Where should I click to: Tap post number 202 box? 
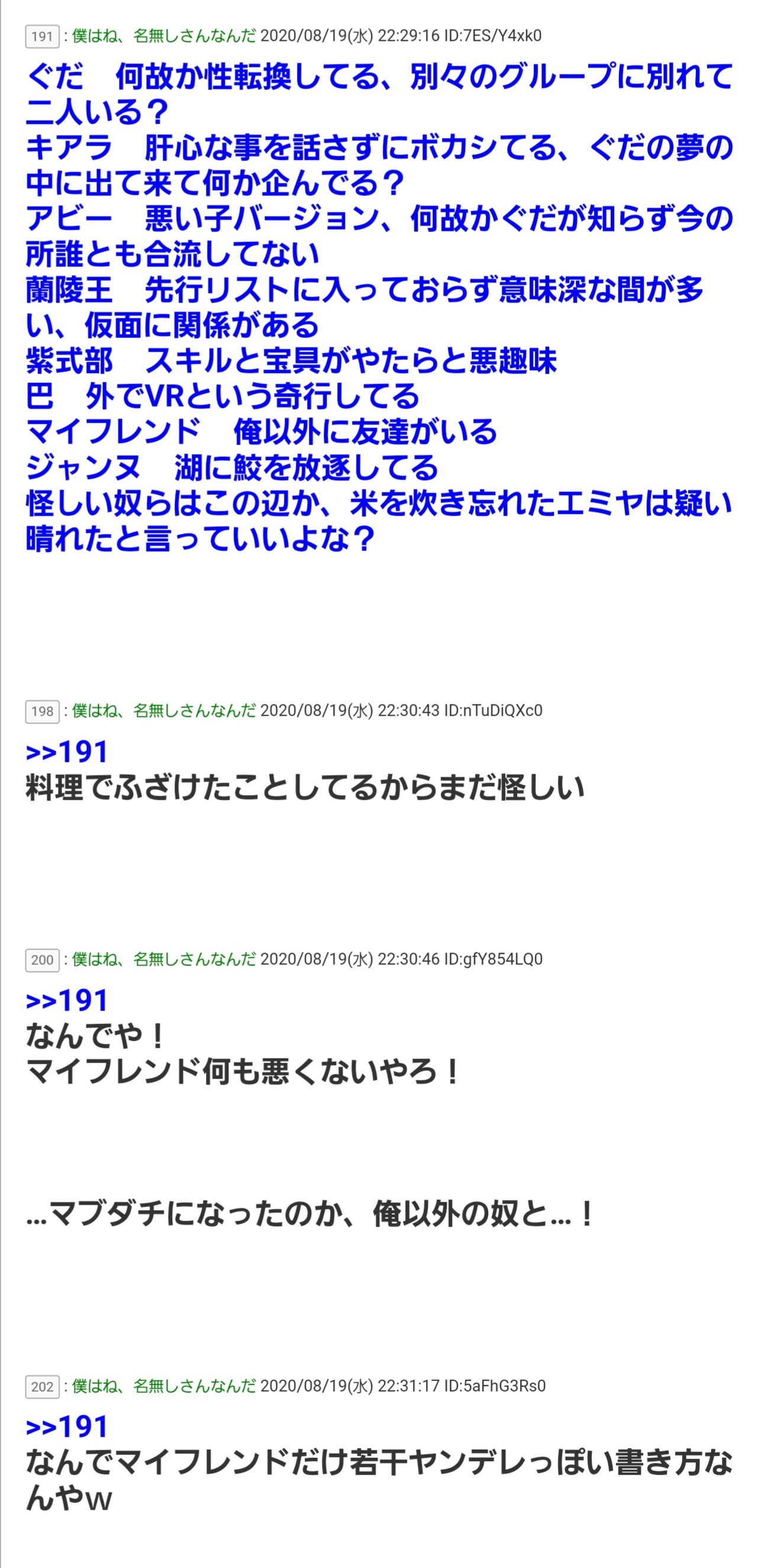[42, 1386]
